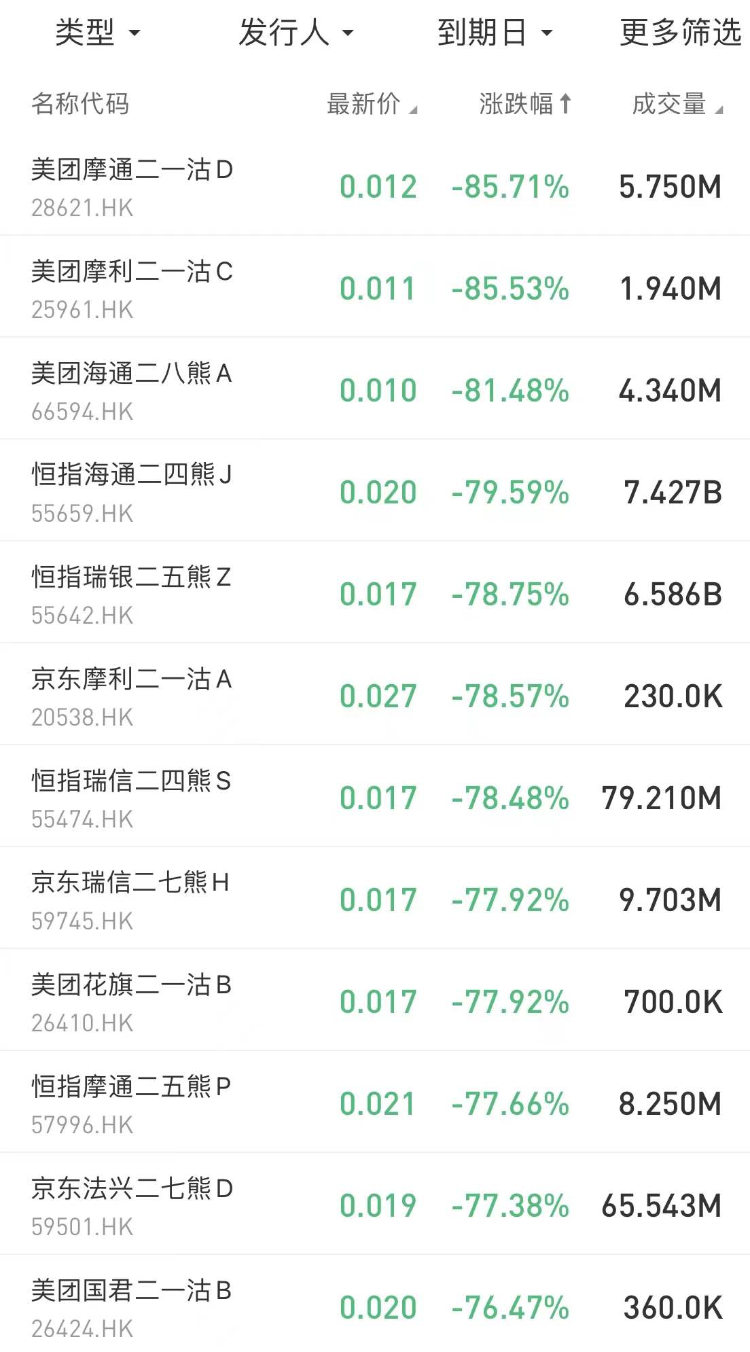Select 美团花旗二一沽B 26410.HK
Image resolution: width=750 pixels, height=1352 pixels.
pyautogui.click(x=375, y=1002)
